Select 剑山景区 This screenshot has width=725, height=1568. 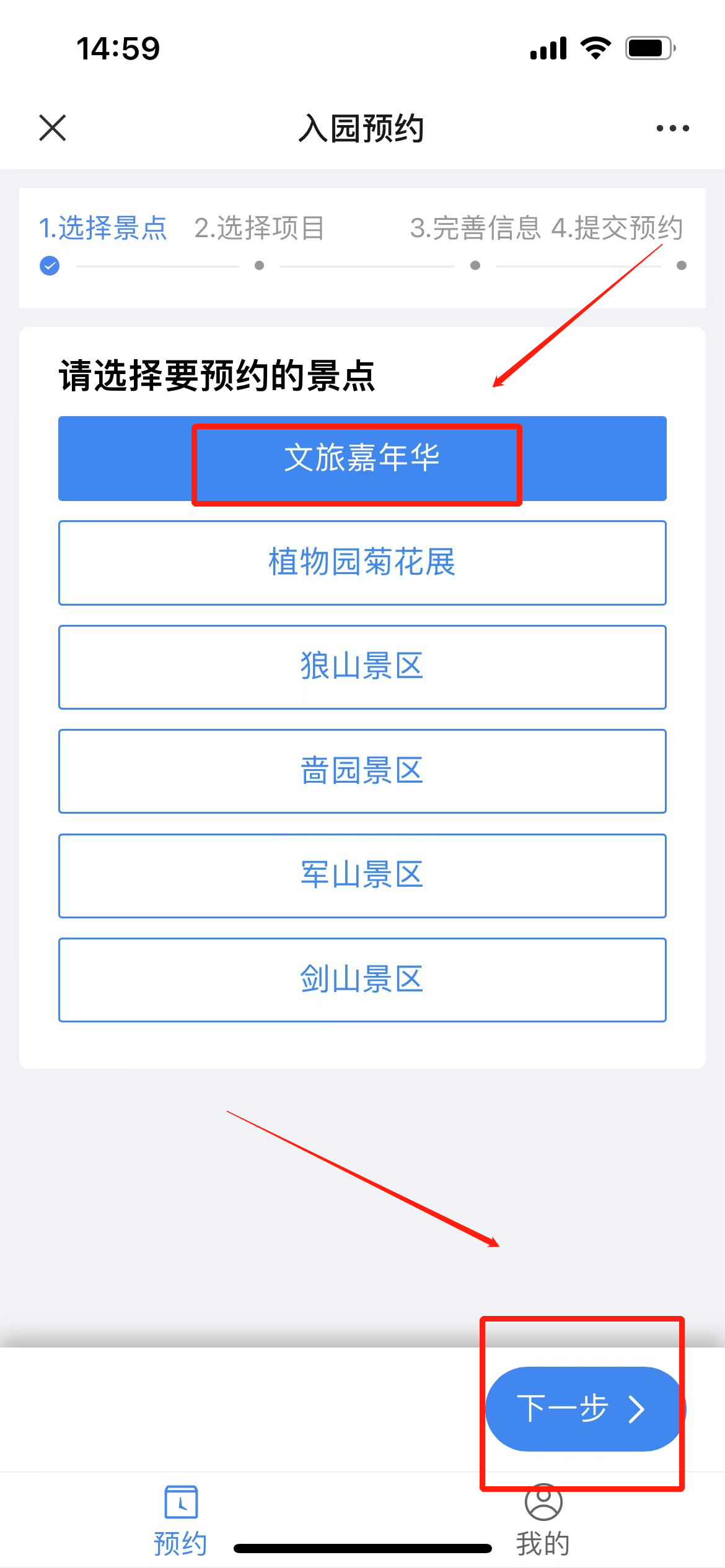coord(362,980)
